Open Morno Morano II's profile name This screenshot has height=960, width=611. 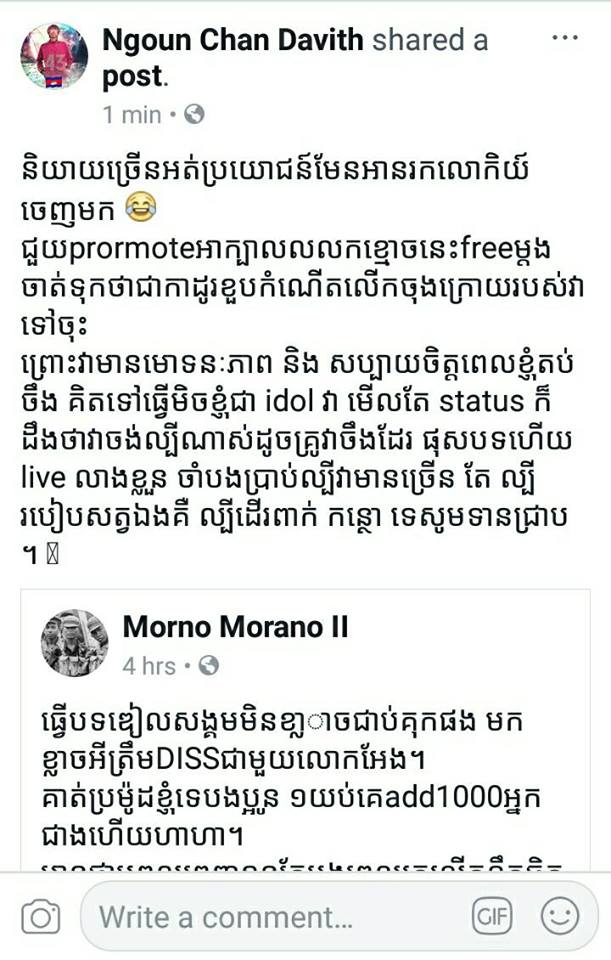click(235, 628)
